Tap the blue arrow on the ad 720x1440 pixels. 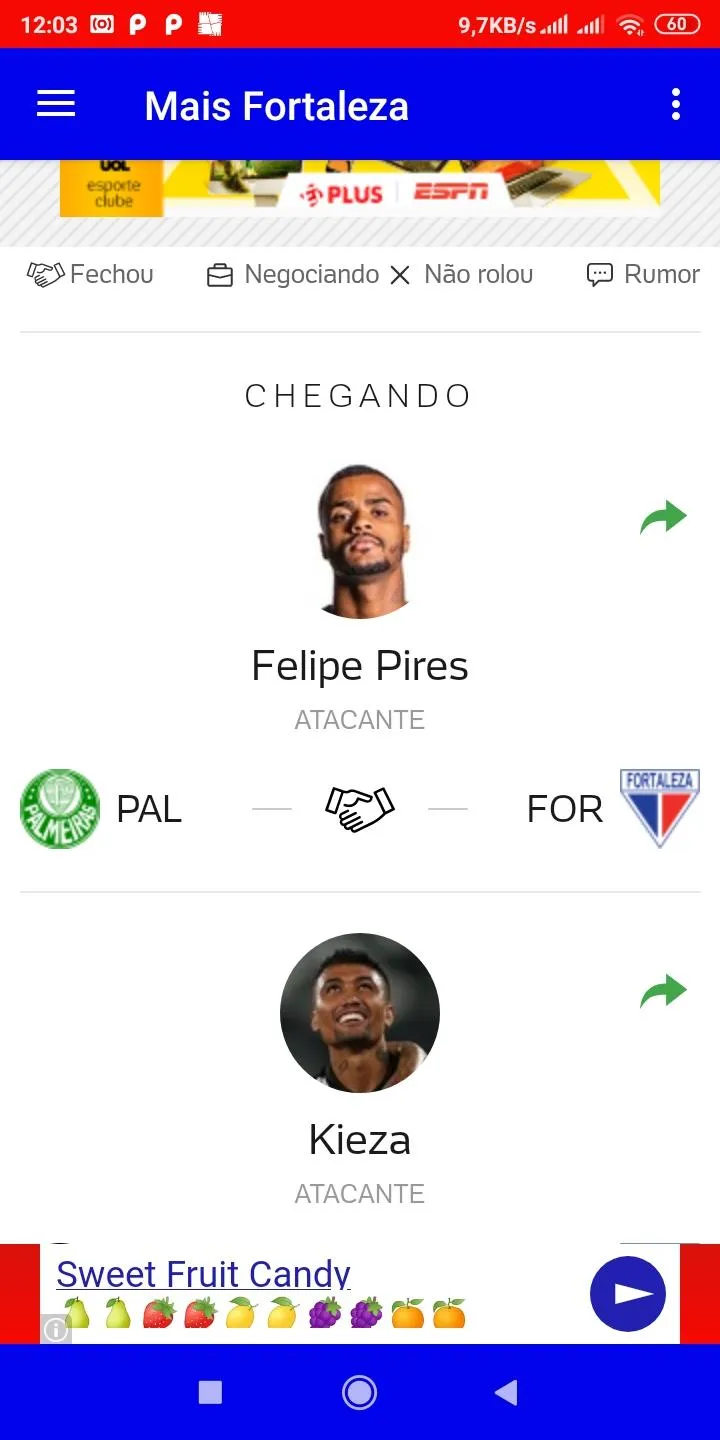click(628, 1294)
